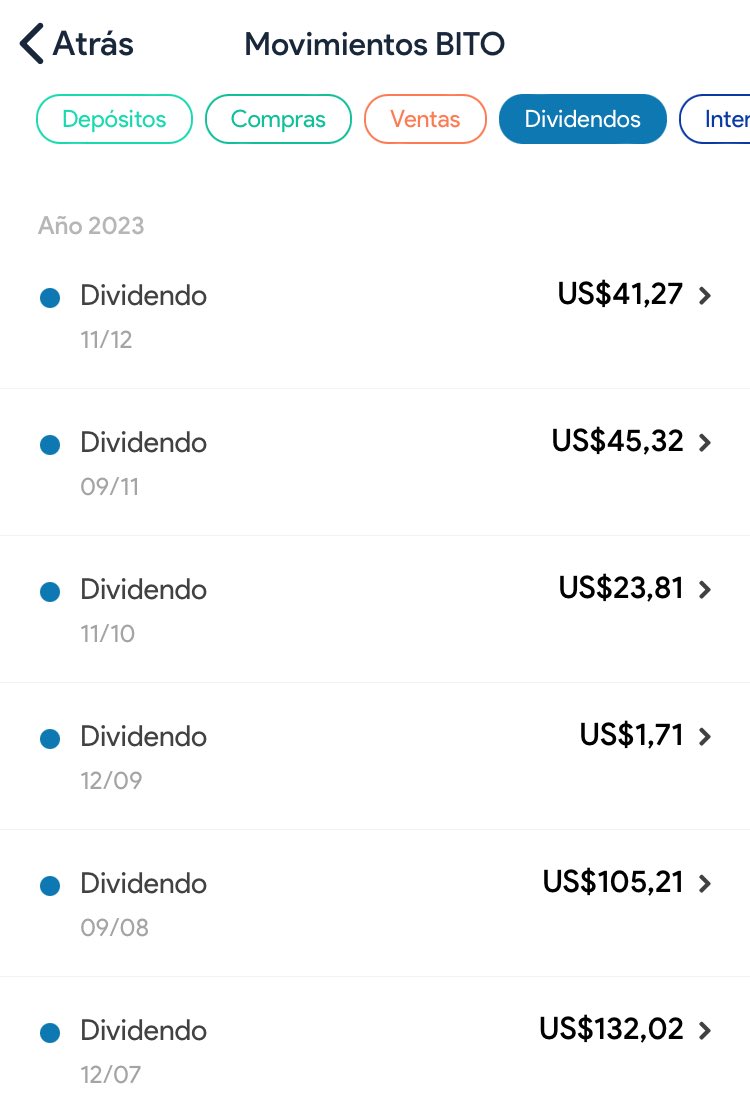Open the 11/12 dividend of US$41,27
Viewport: 750px width, 1103px height.
point(375,315)
